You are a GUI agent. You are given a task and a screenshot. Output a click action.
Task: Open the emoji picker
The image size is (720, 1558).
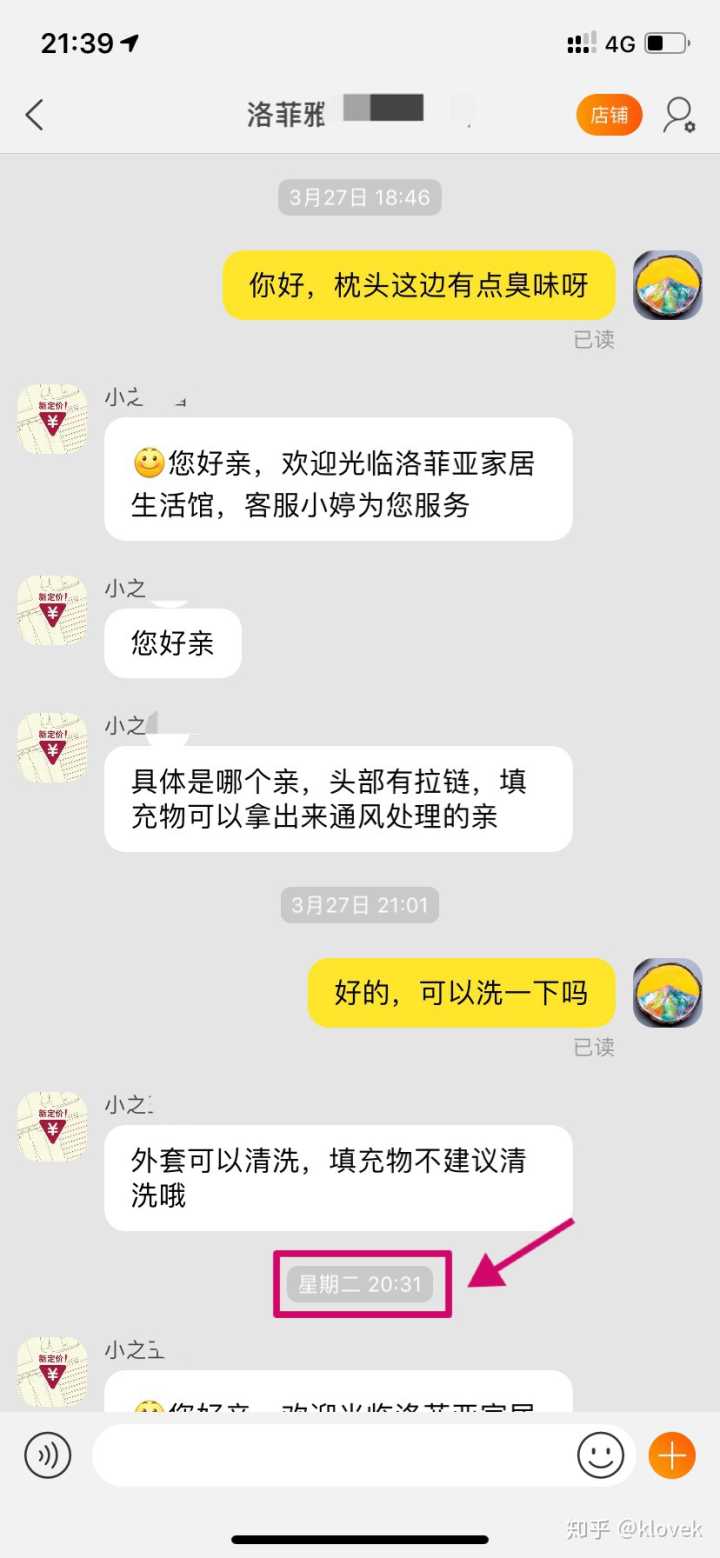[600, 1455]
